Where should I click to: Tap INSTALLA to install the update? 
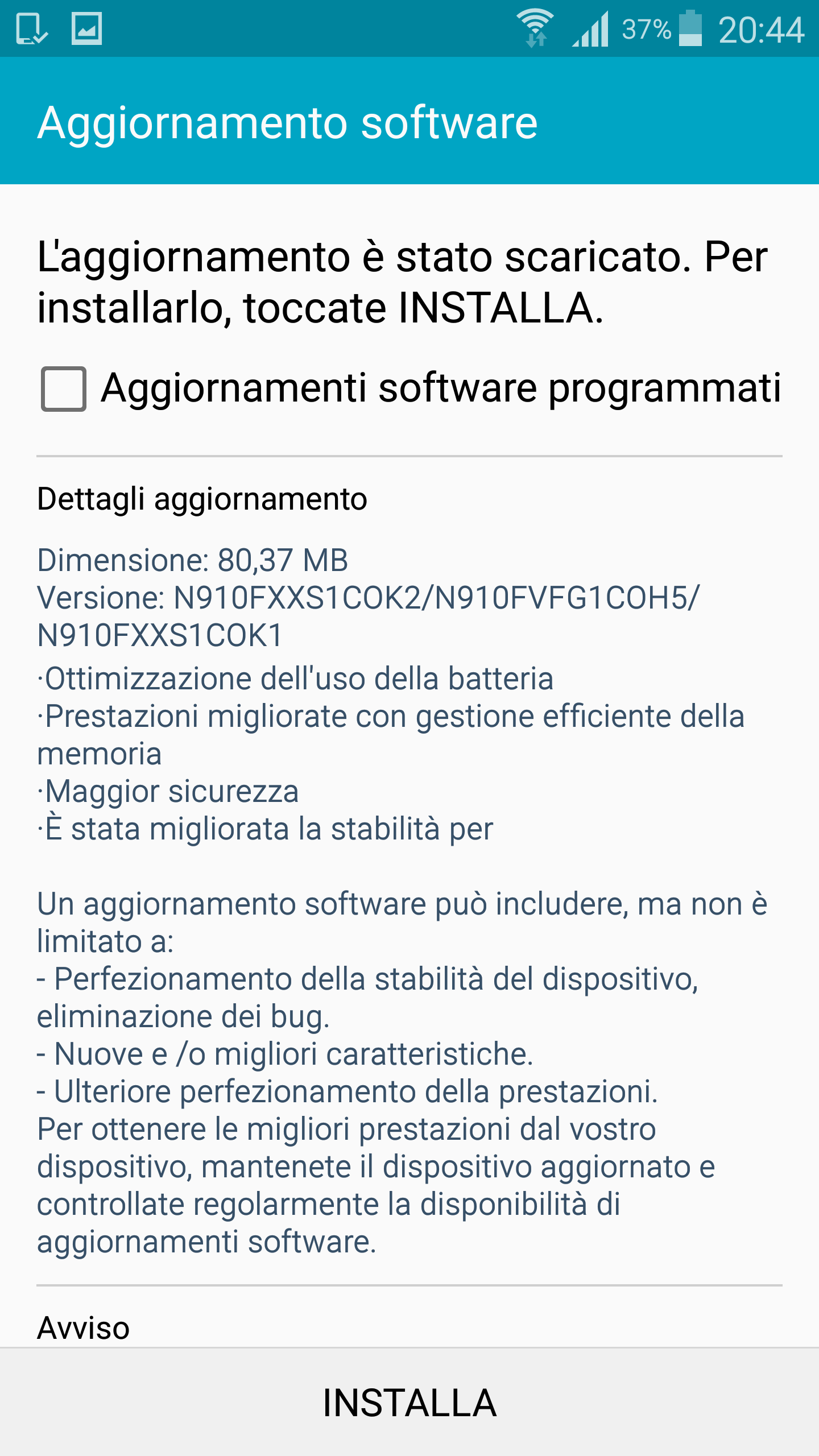(x=409, y=1403)
